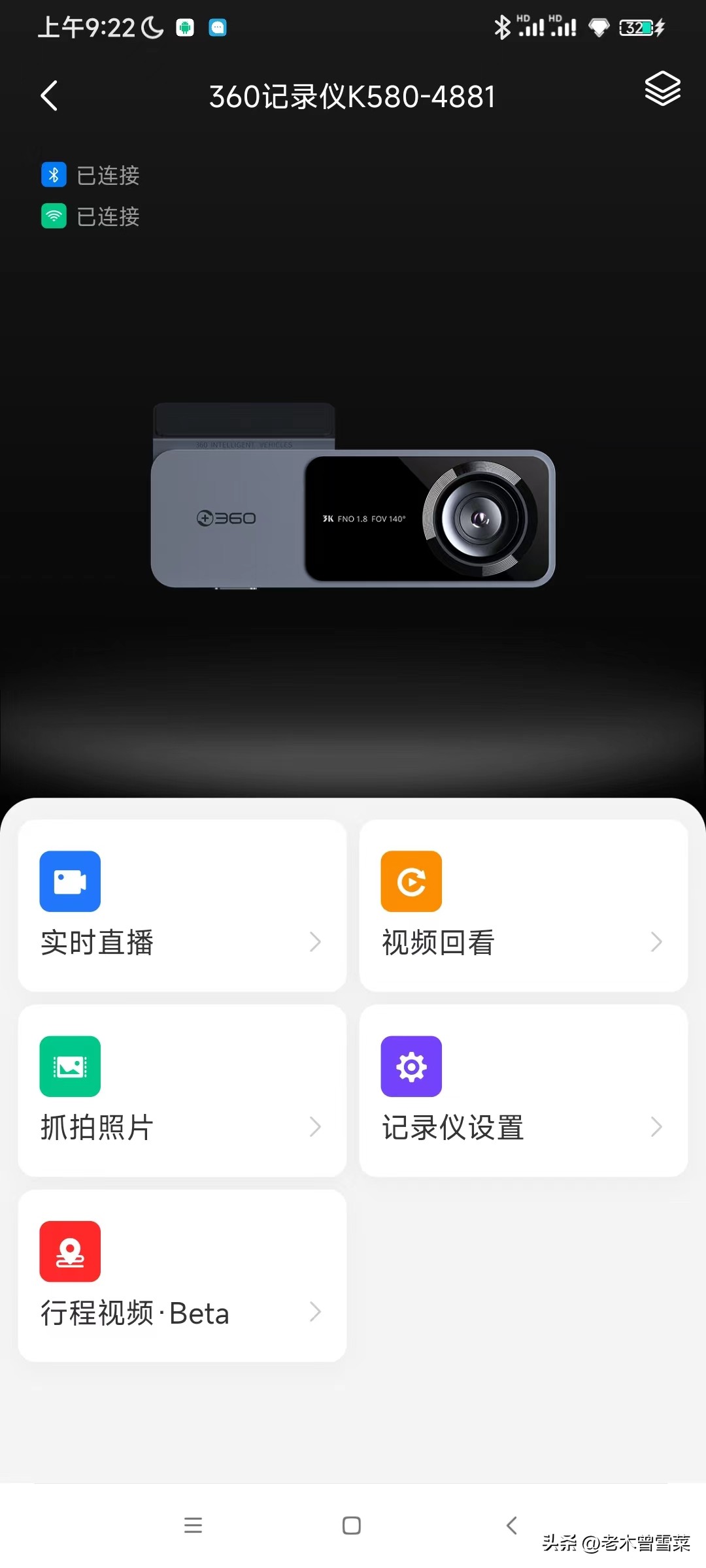Open 实时直播 via the blue camera icon
Viewport: 706px width, 1568px height.
coord(70,881)
